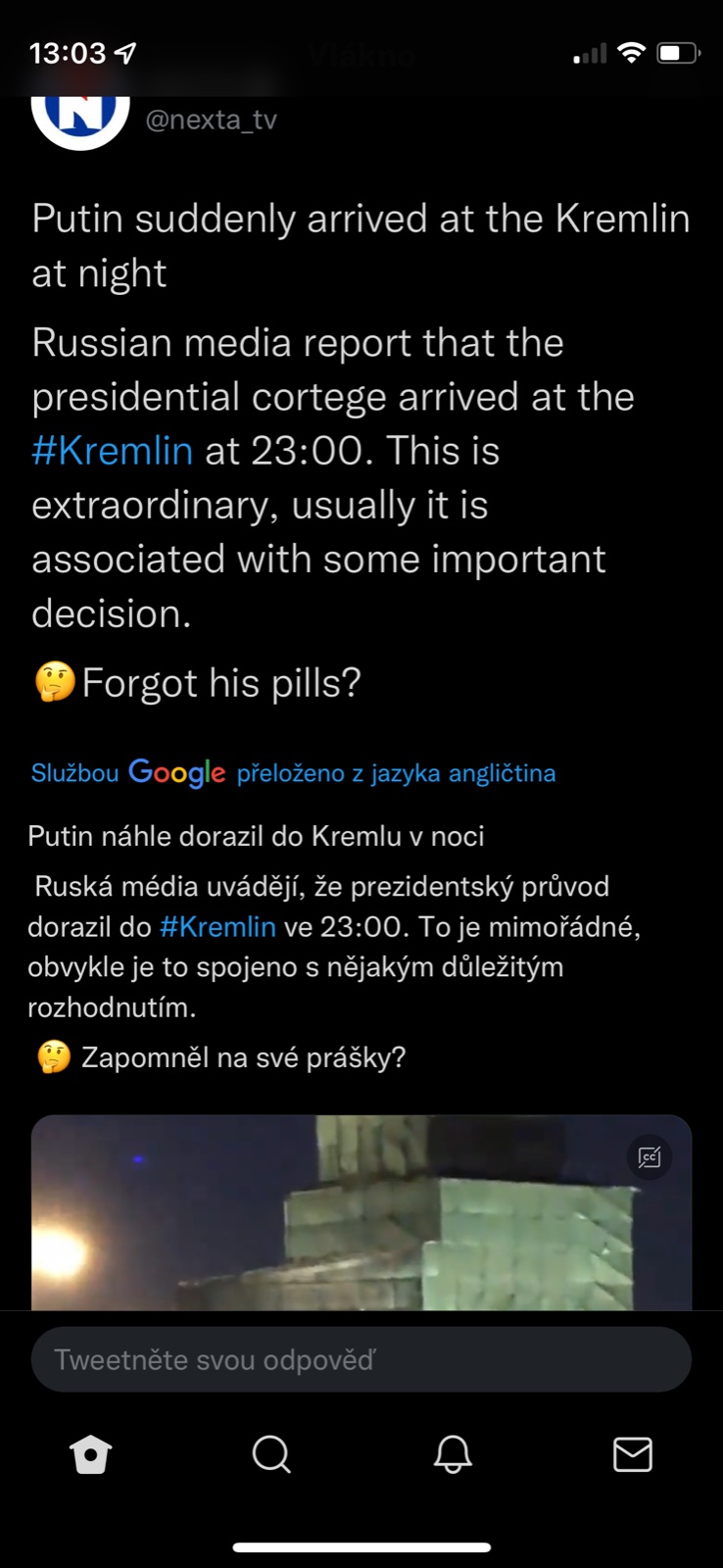Open #Kremlin hashtag in the Czech translation
723x1568 pixels.
tap(217, 926)
